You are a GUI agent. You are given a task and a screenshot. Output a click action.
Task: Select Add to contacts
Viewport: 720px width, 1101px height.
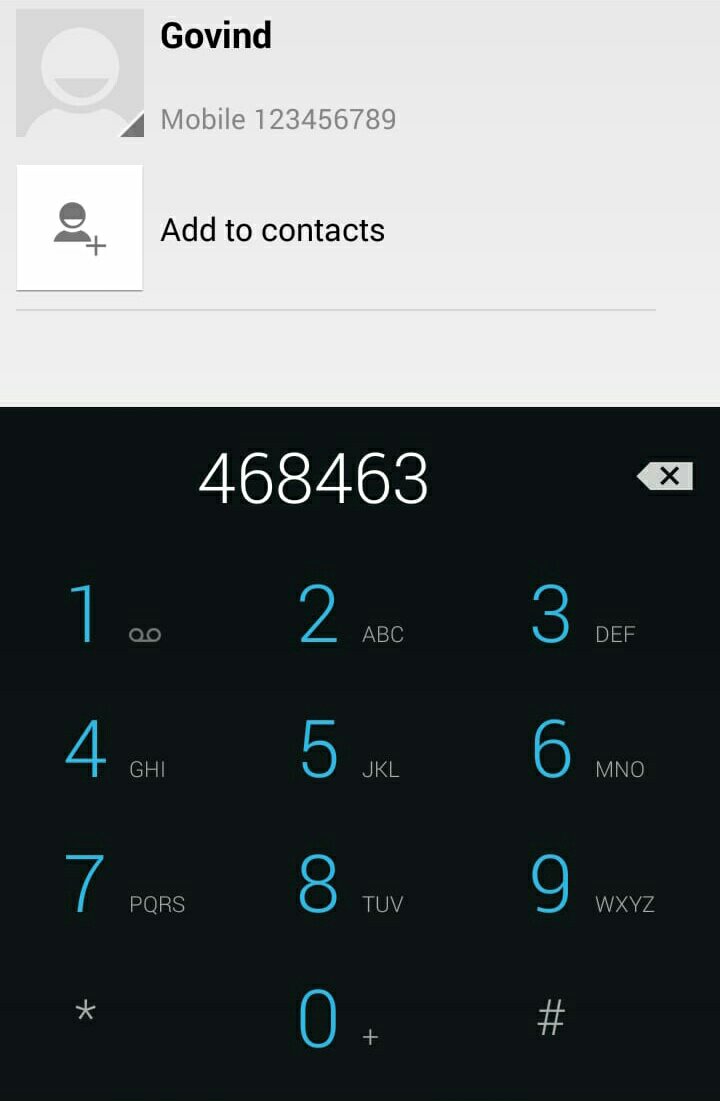(272, 230)
